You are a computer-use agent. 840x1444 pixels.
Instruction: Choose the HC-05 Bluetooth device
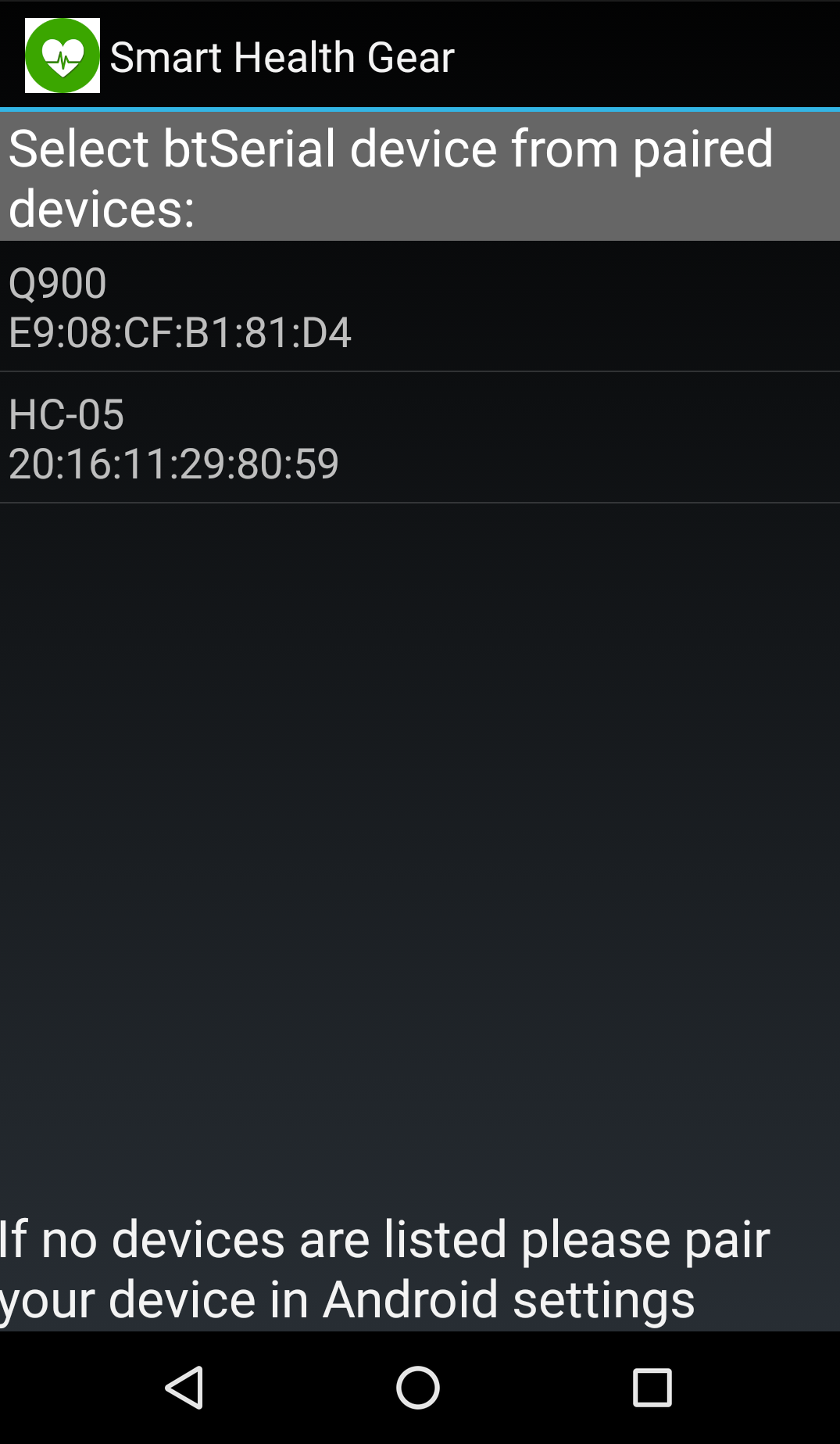[x=420, y=437]
